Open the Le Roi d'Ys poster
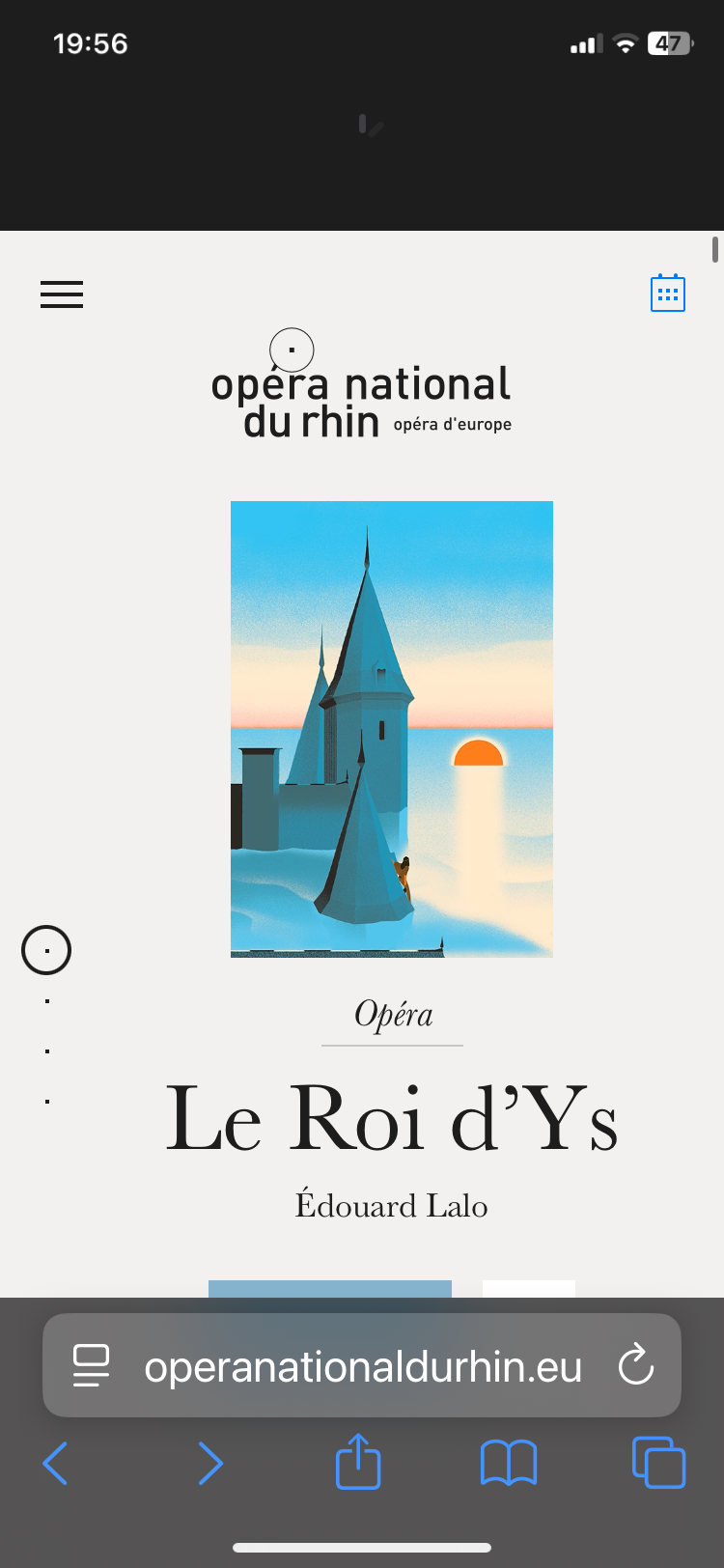This screenshot has height=1568, width=724. [x=391, y=729]
